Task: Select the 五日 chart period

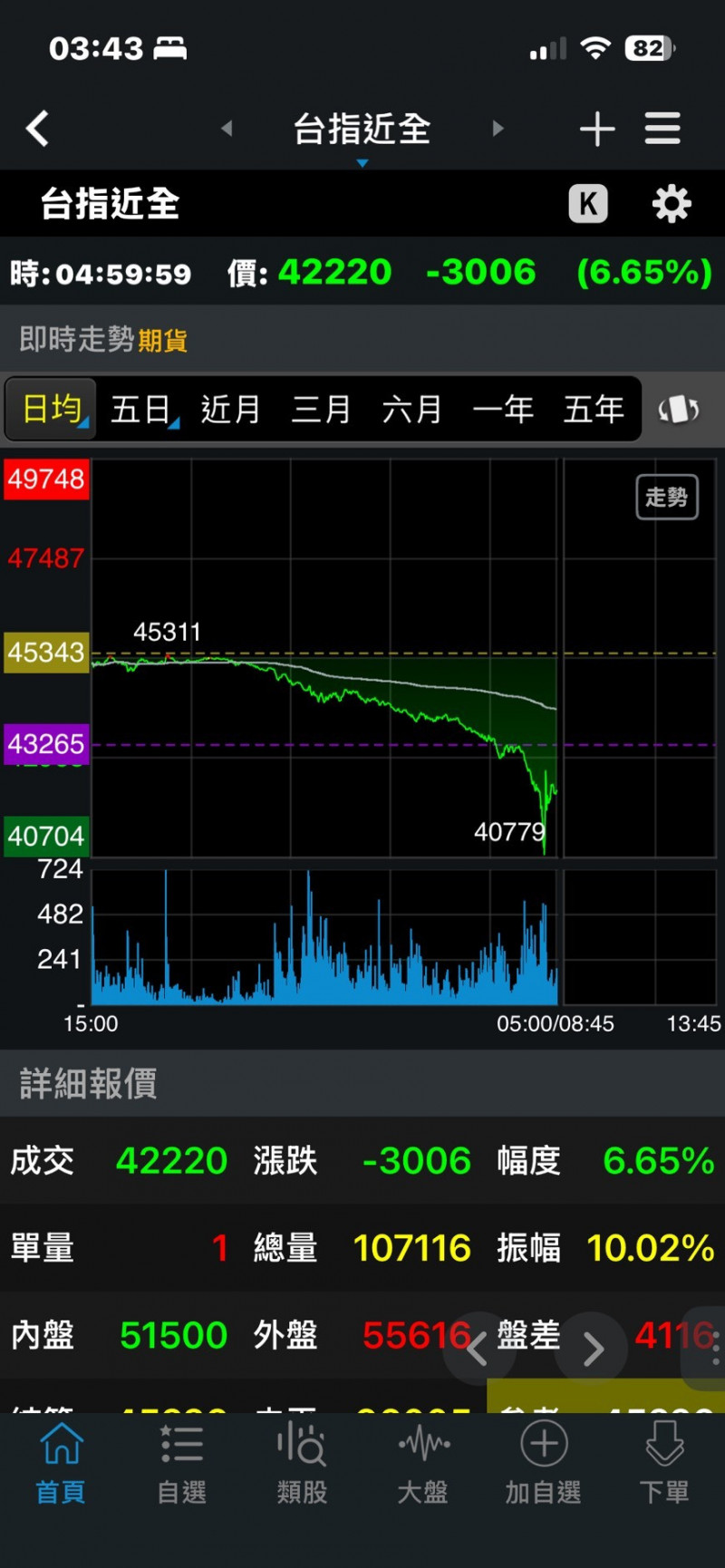Action: point(142,410)
